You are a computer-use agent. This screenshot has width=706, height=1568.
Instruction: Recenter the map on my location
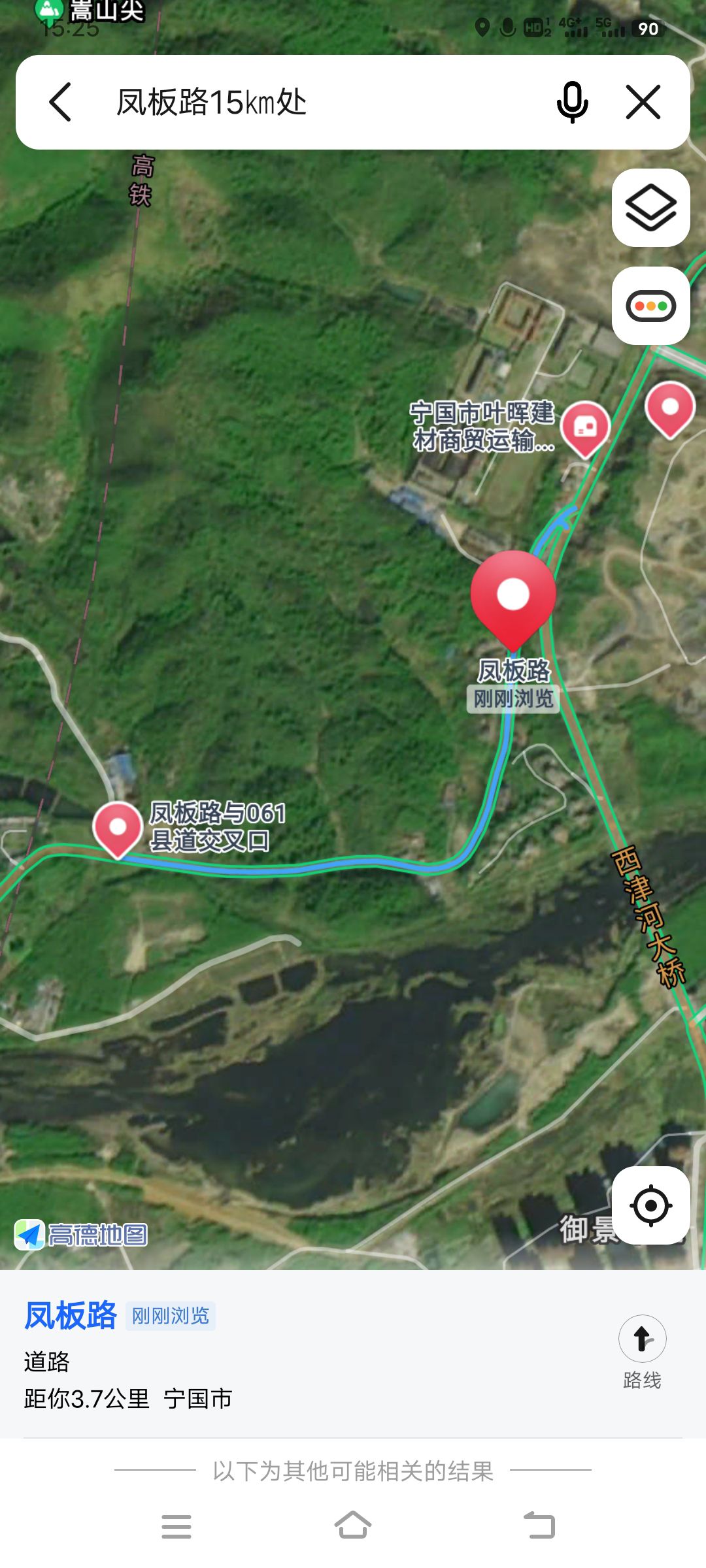coord(650,1205)
